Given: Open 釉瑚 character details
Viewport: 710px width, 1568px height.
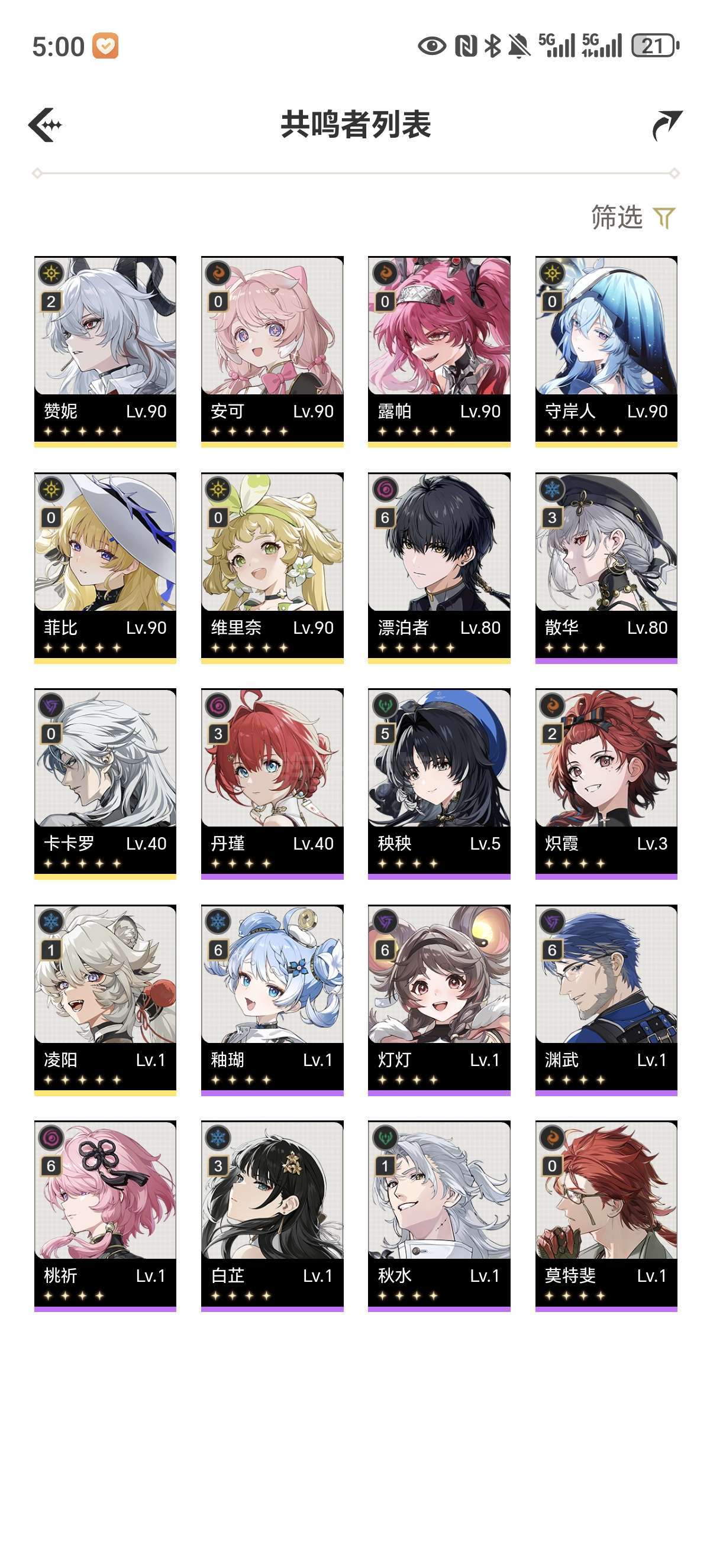Looking at the screenshot, I should point(272,1000).
